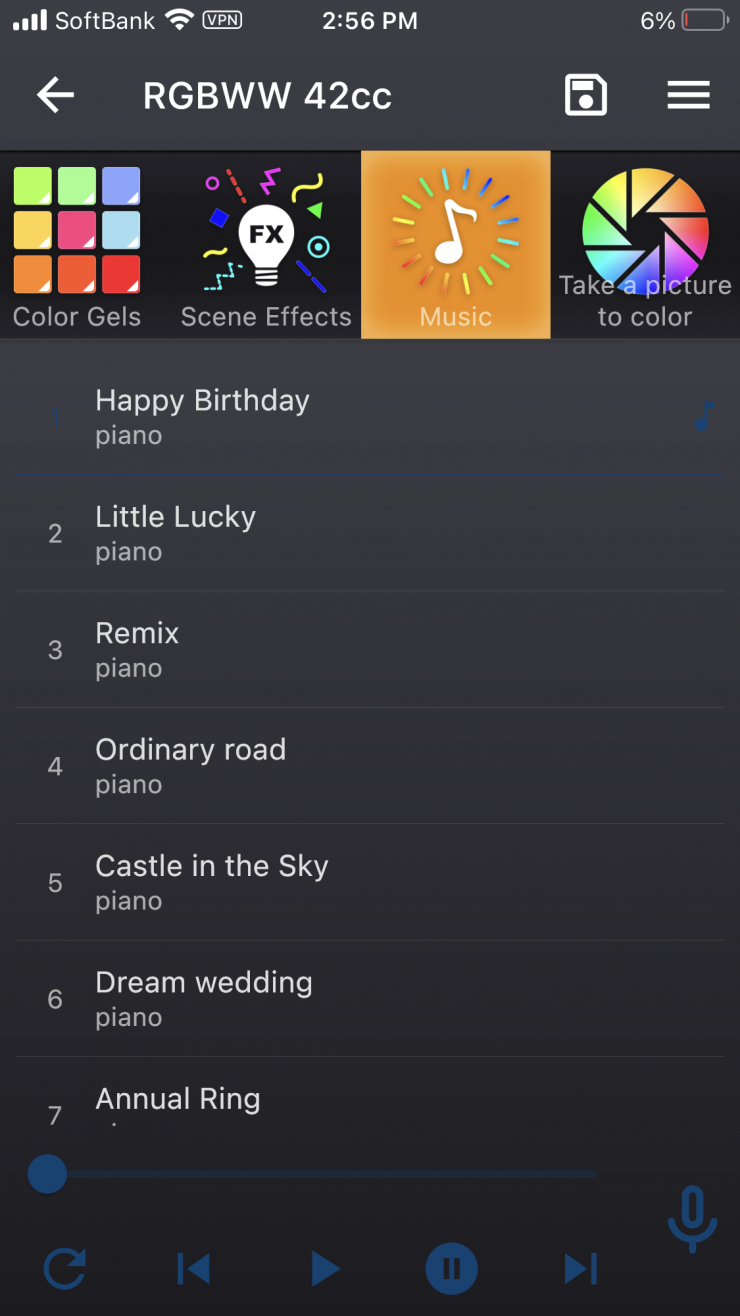The image size is (740, 1316).
Task: Enable microphone input mode
Action: 692,1218
